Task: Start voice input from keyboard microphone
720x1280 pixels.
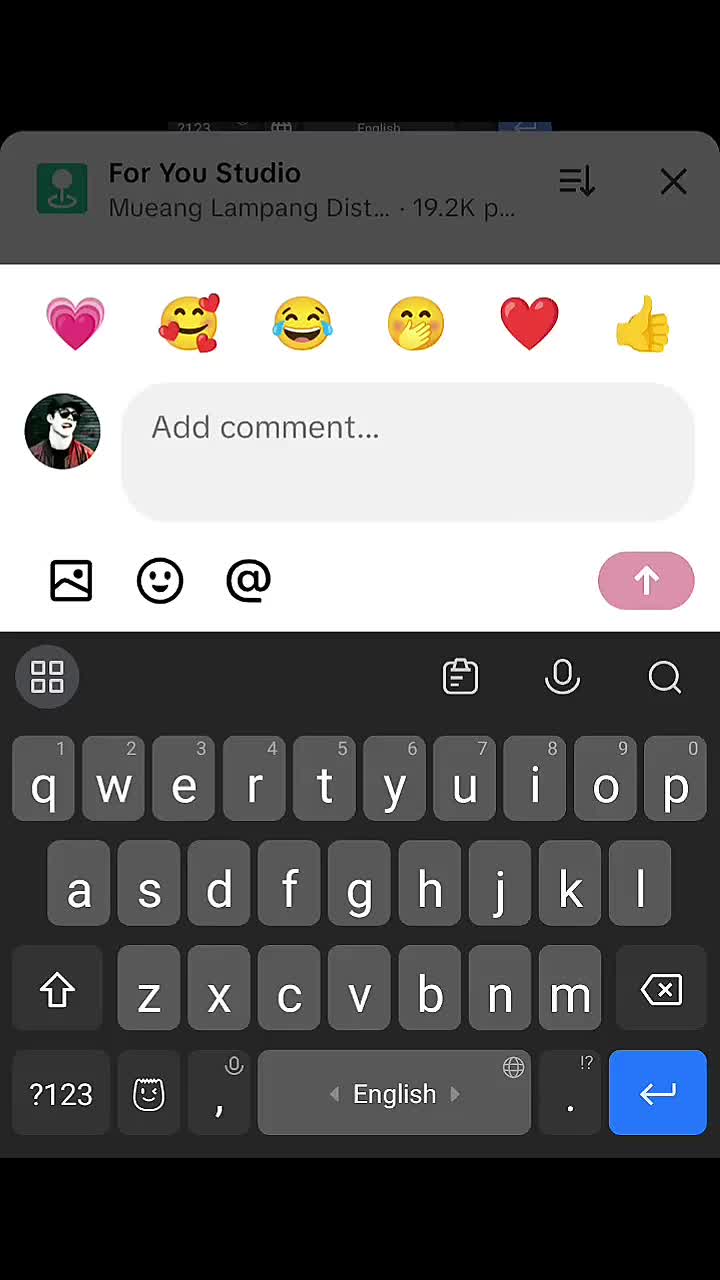Action: point(562,677)
